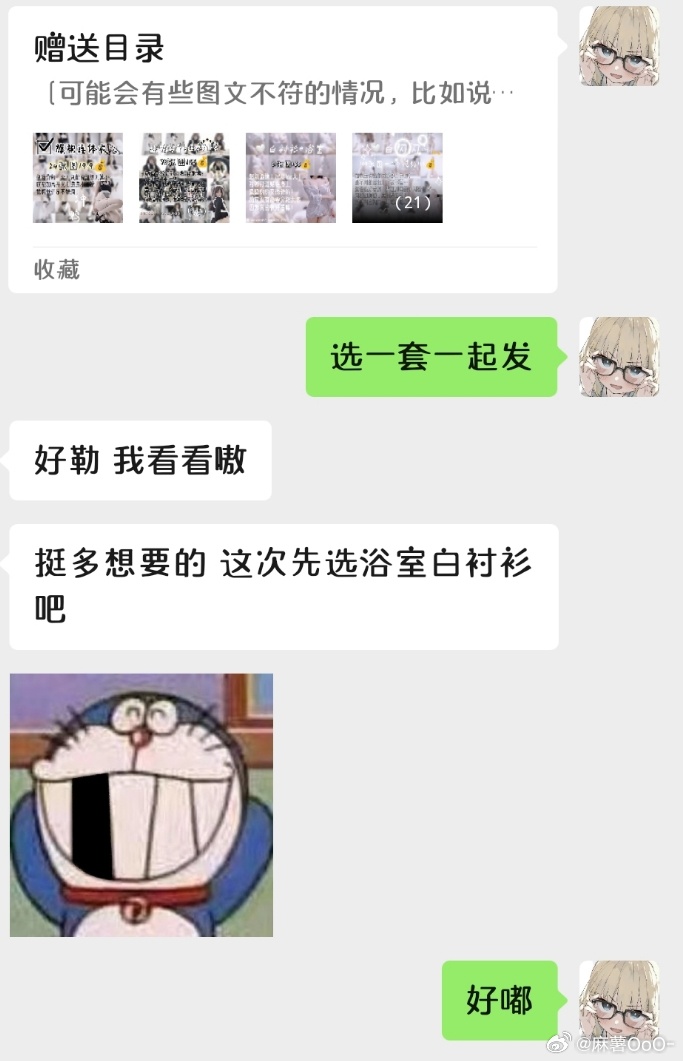Tap the avatar beside the 赠送目录 card

point(619,45)
